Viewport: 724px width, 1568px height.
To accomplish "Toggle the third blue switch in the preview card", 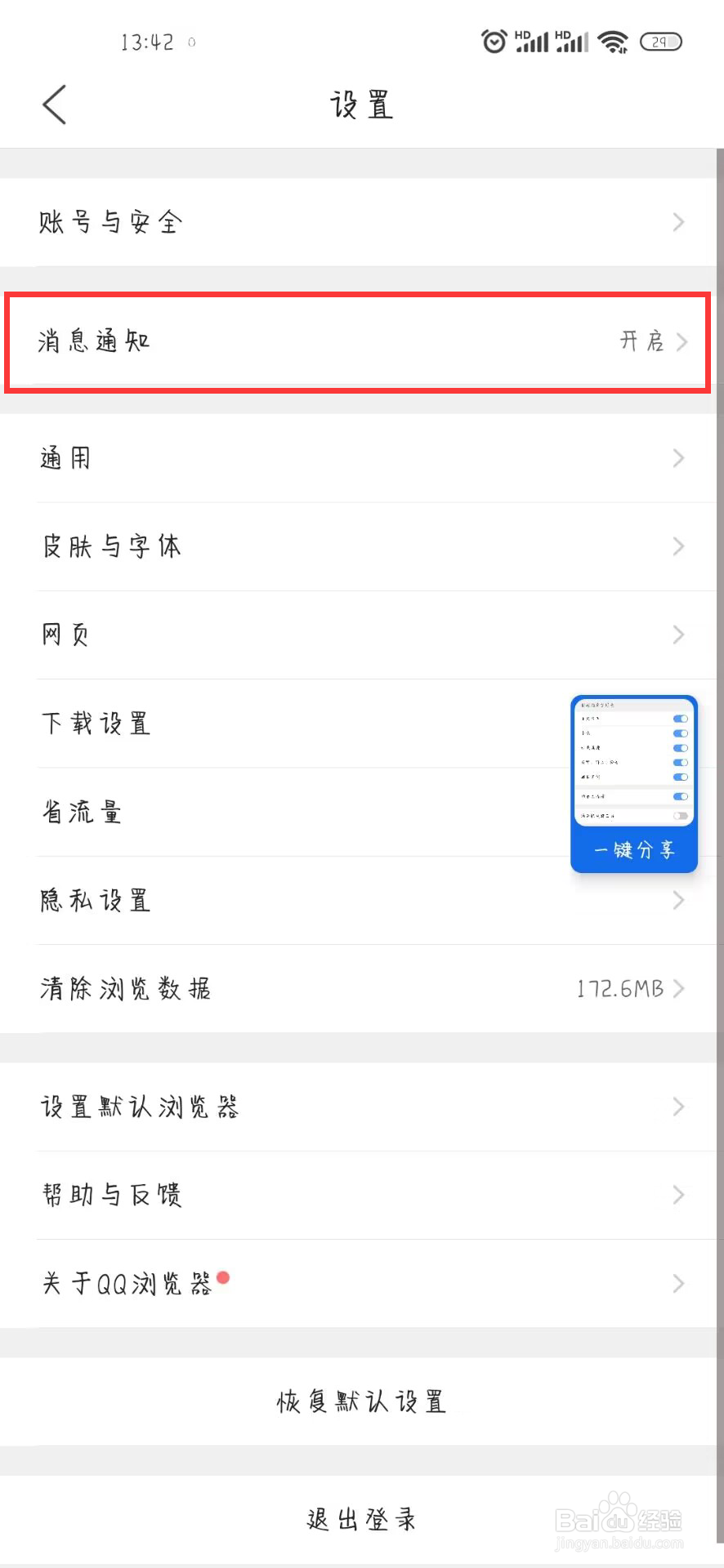I will tap(680, 748).
